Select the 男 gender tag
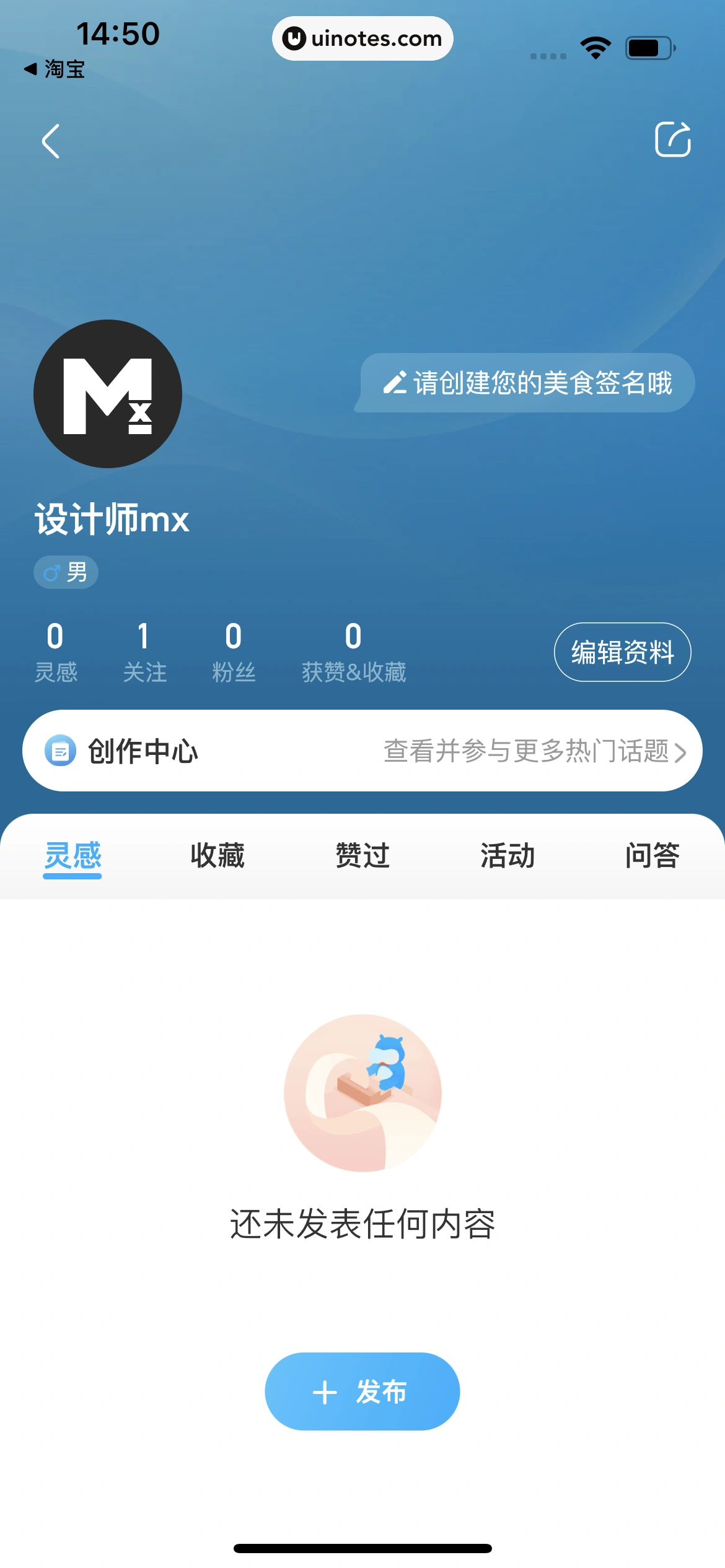 [65, 572]
